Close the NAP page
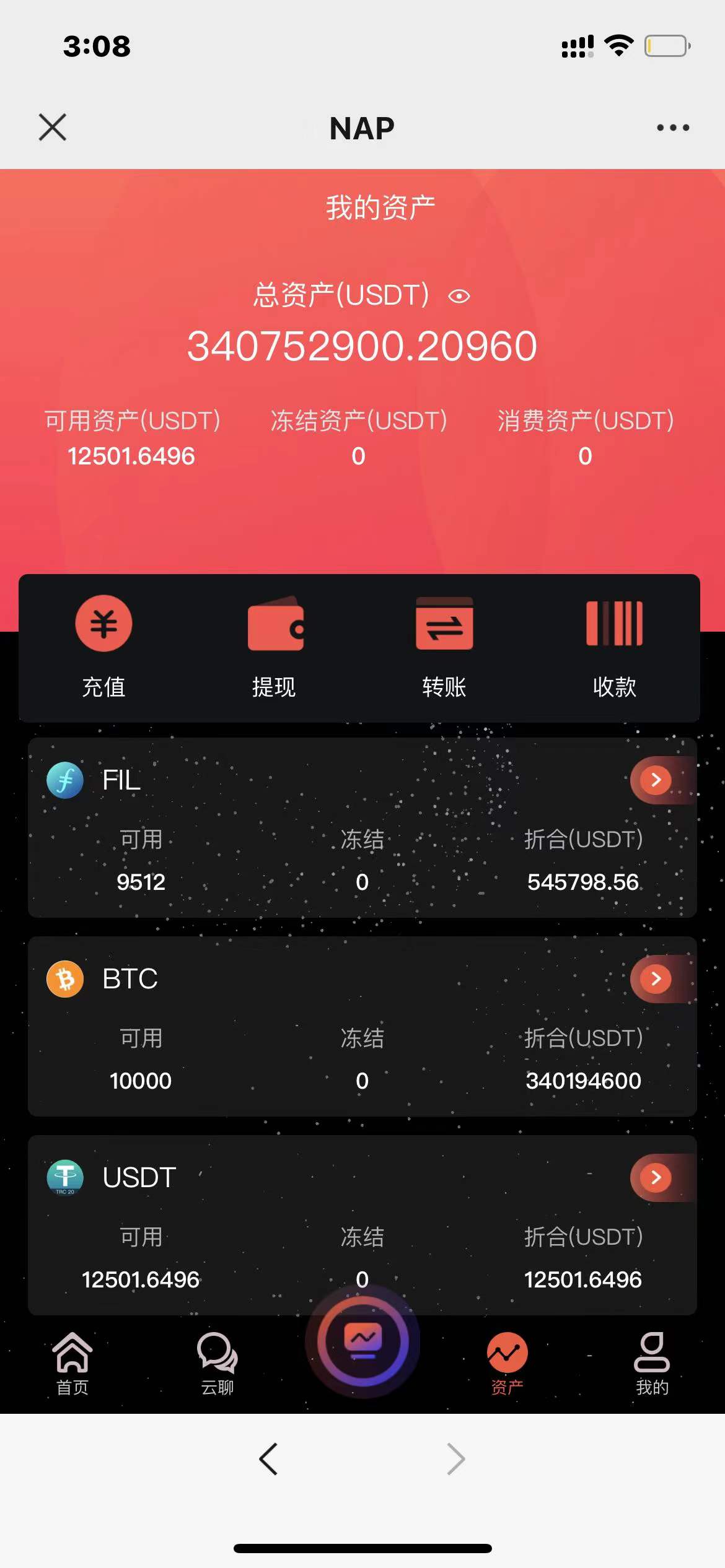The image size is (725, 1568). [x=53, y=128]
